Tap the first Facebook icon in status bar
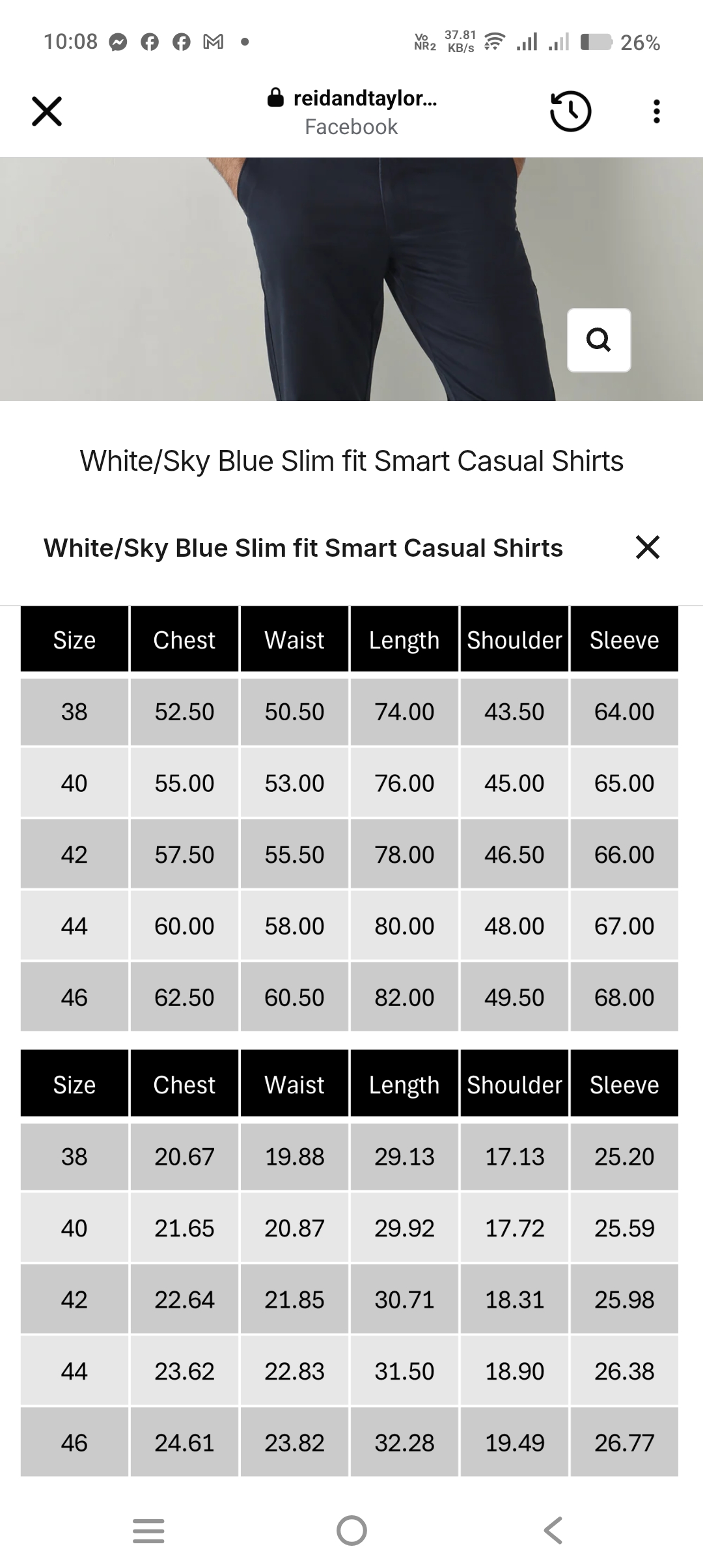 point(150,41)
